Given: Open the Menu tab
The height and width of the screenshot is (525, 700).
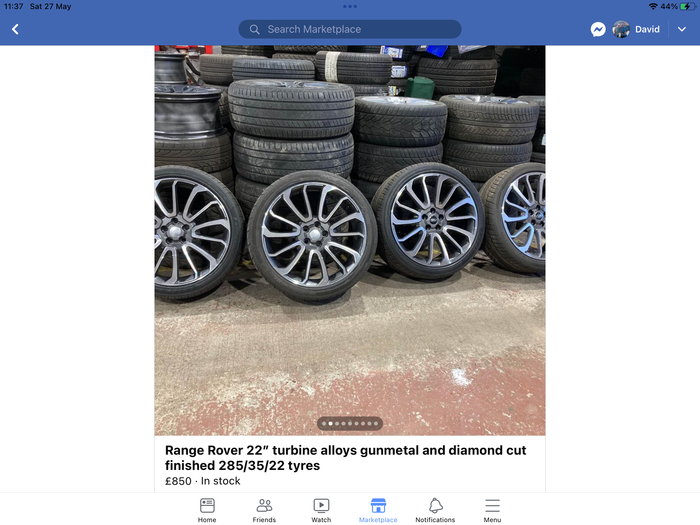Looking at the screenshot, I should 492,510.
